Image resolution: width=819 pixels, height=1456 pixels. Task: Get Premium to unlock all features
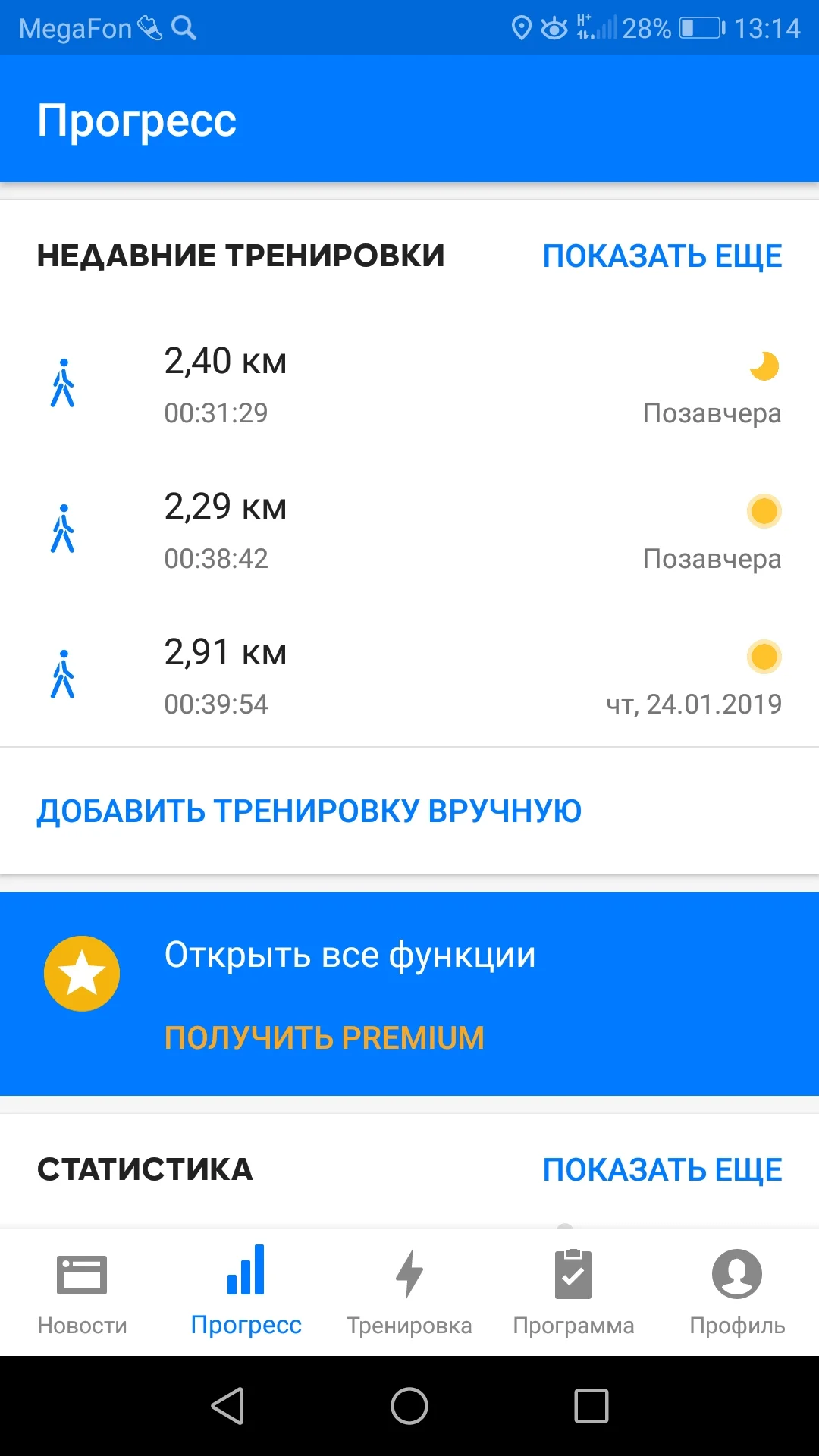pyautogui.click(x=325, y=1037)
